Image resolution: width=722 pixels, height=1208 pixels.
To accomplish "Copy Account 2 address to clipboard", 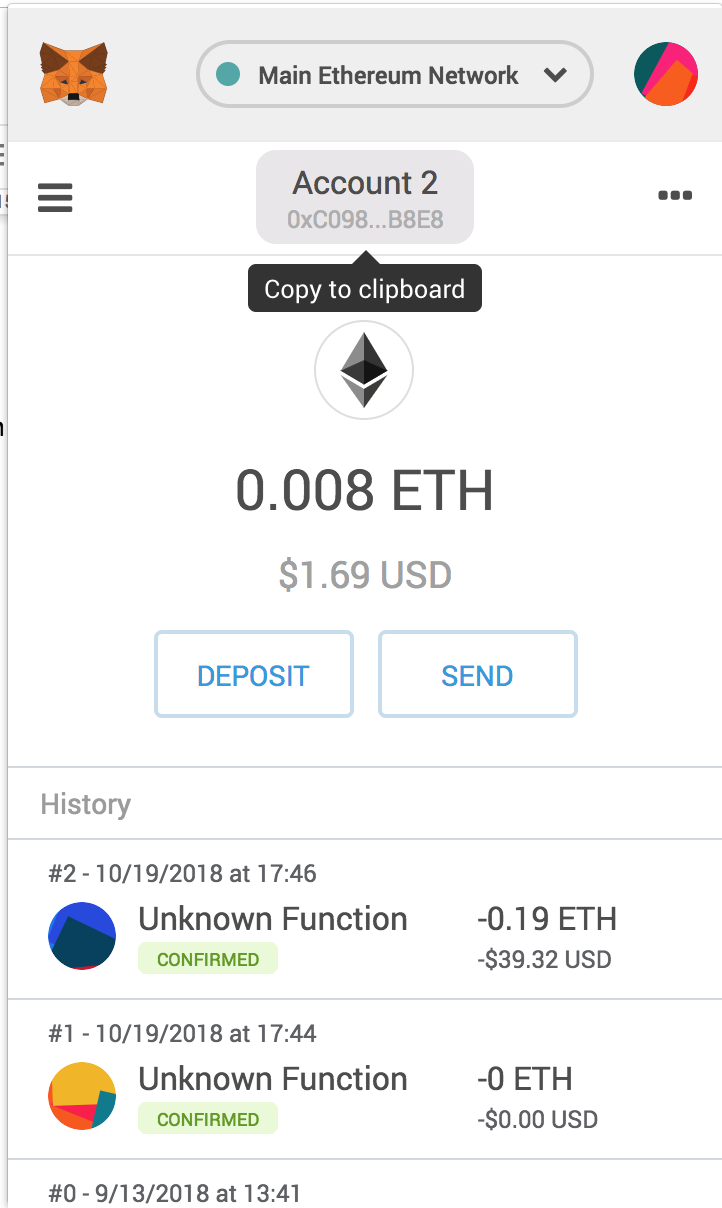I will pos(365,197).
